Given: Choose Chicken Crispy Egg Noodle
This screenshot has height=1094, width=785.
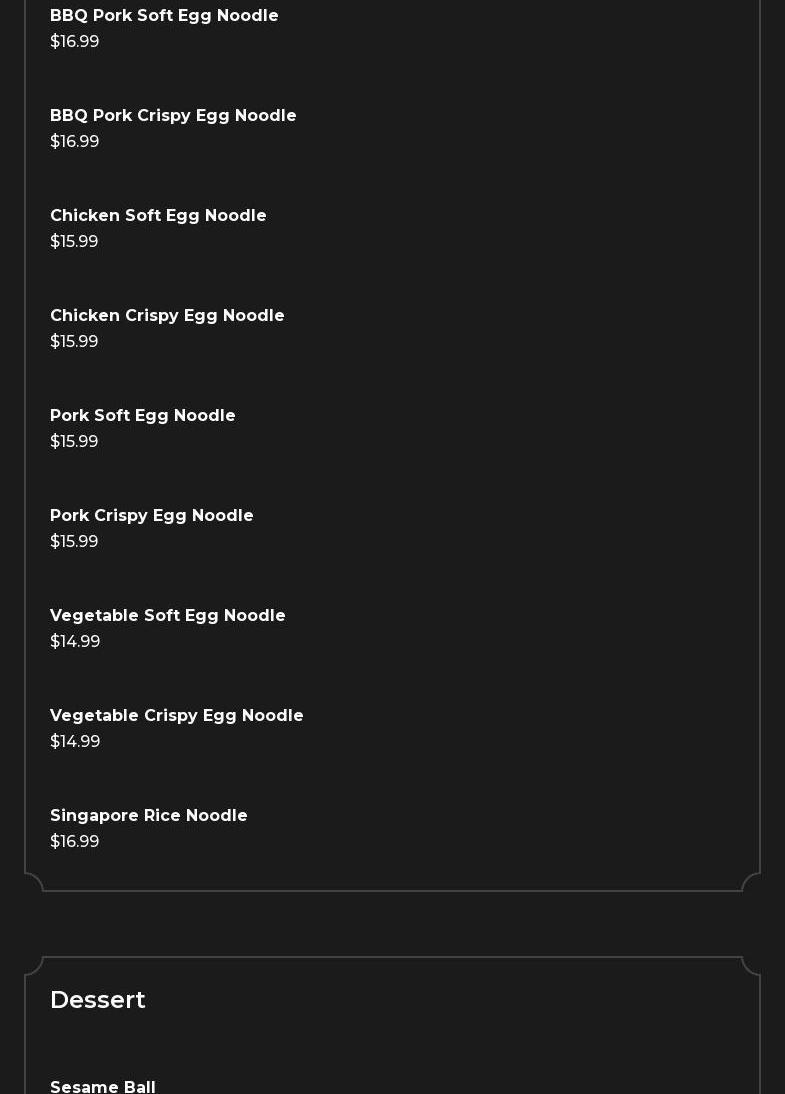Looking at the screenshot, I should [x=167, y=316].
